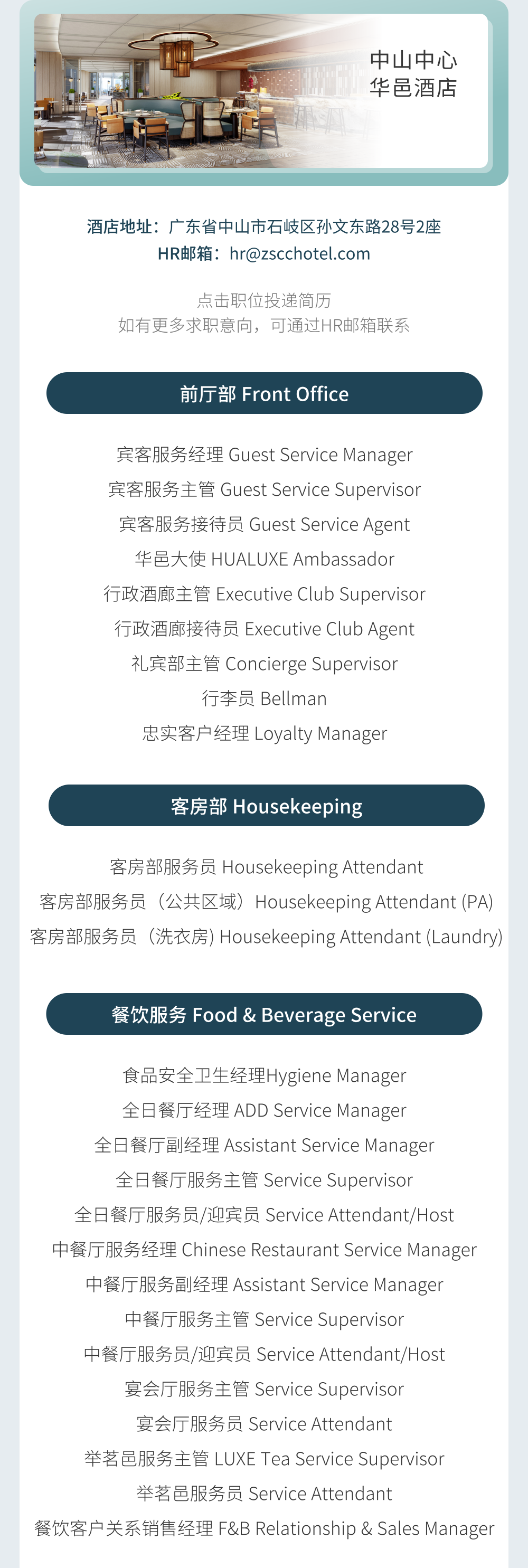Open the ADD Service Manager position
The height and width of the screenshot is (1568, 528).
(x=265, y=1110)
